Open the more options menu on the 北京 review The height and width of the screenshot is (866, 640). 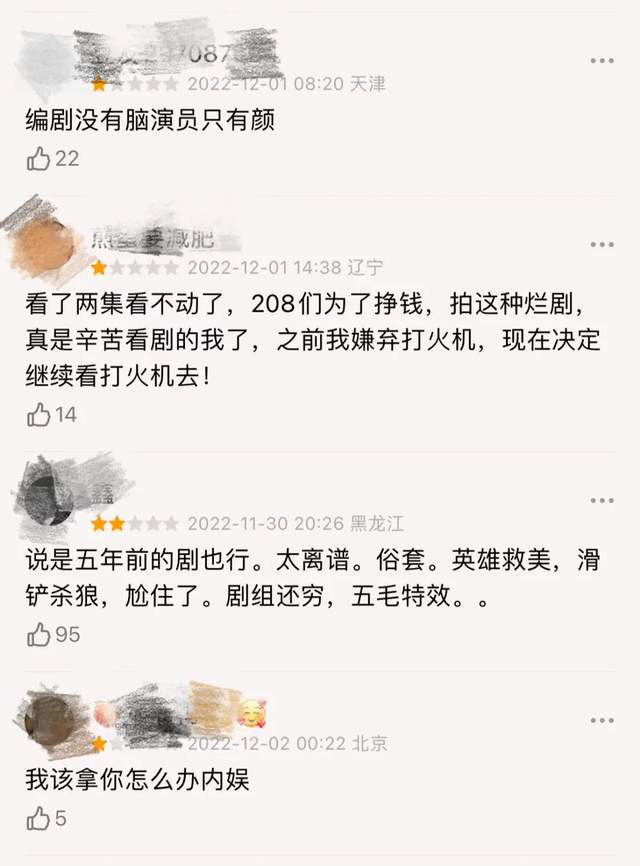click(x=601, y=720)
